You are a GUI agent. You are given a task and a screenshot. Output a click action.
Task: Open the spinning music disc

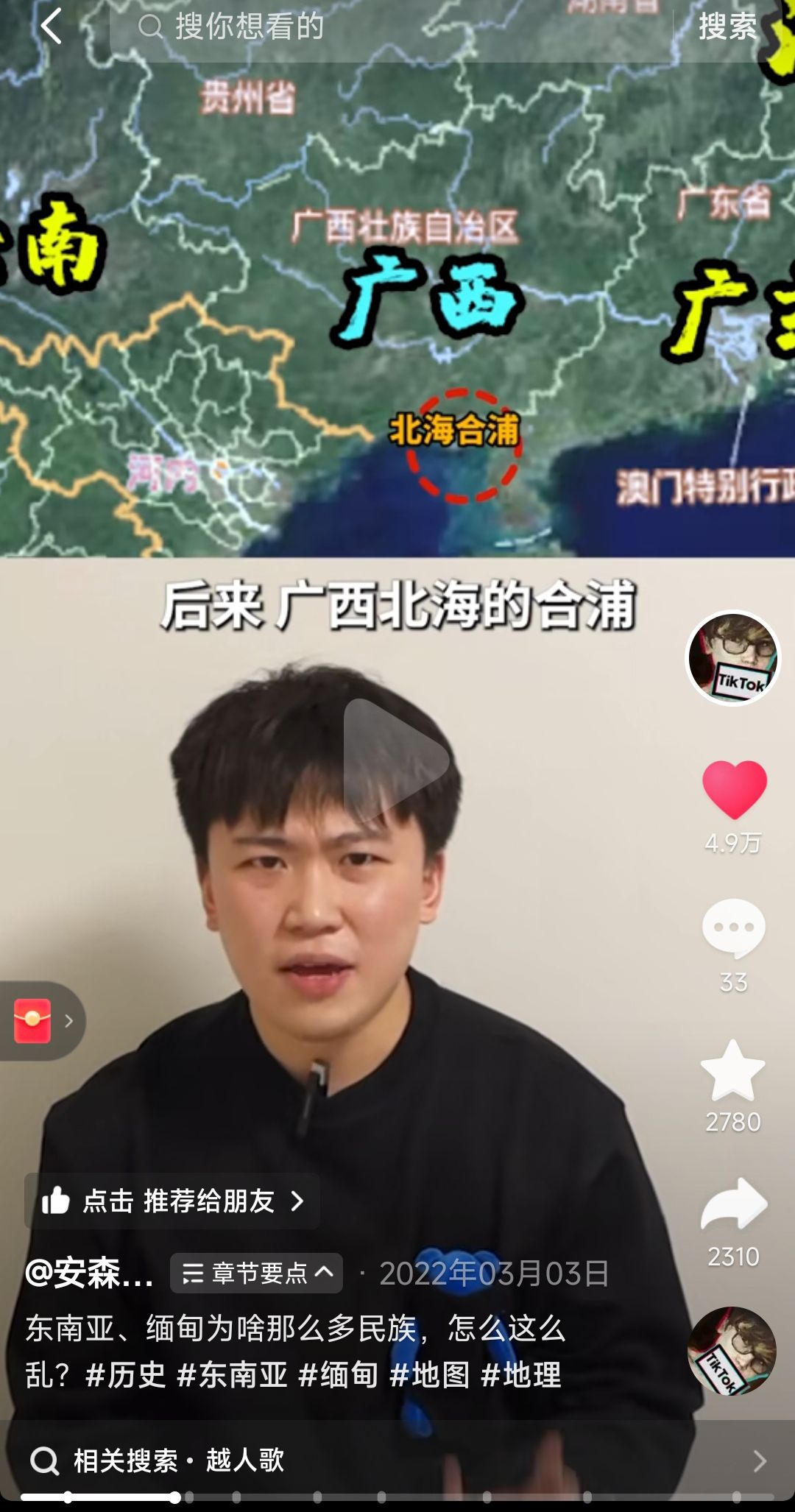click(x=732, y=1350)
